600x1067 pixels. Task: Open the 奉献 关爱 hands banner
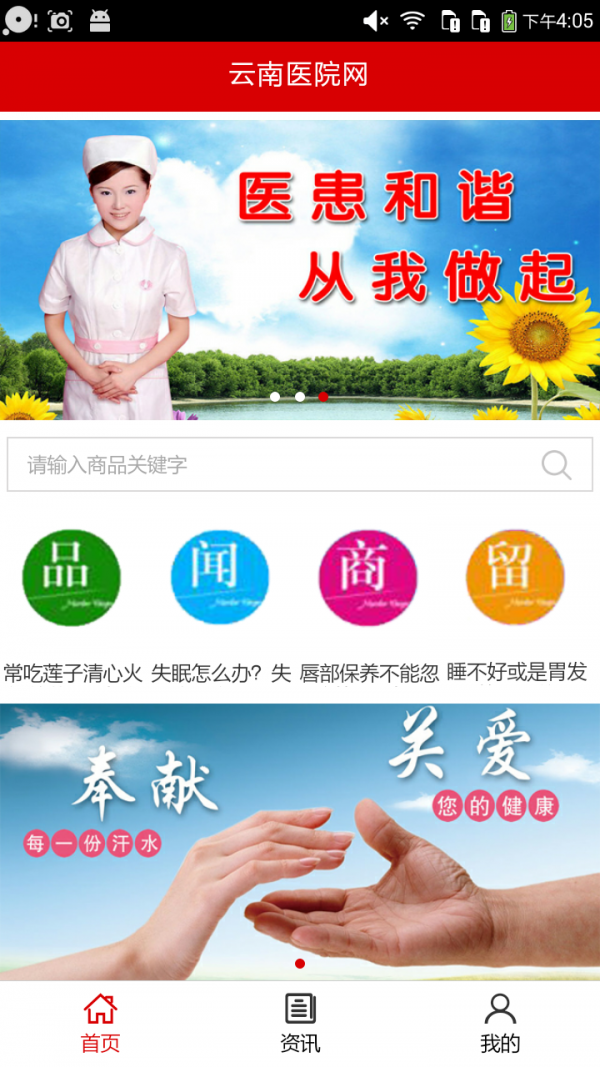(300, 840)
